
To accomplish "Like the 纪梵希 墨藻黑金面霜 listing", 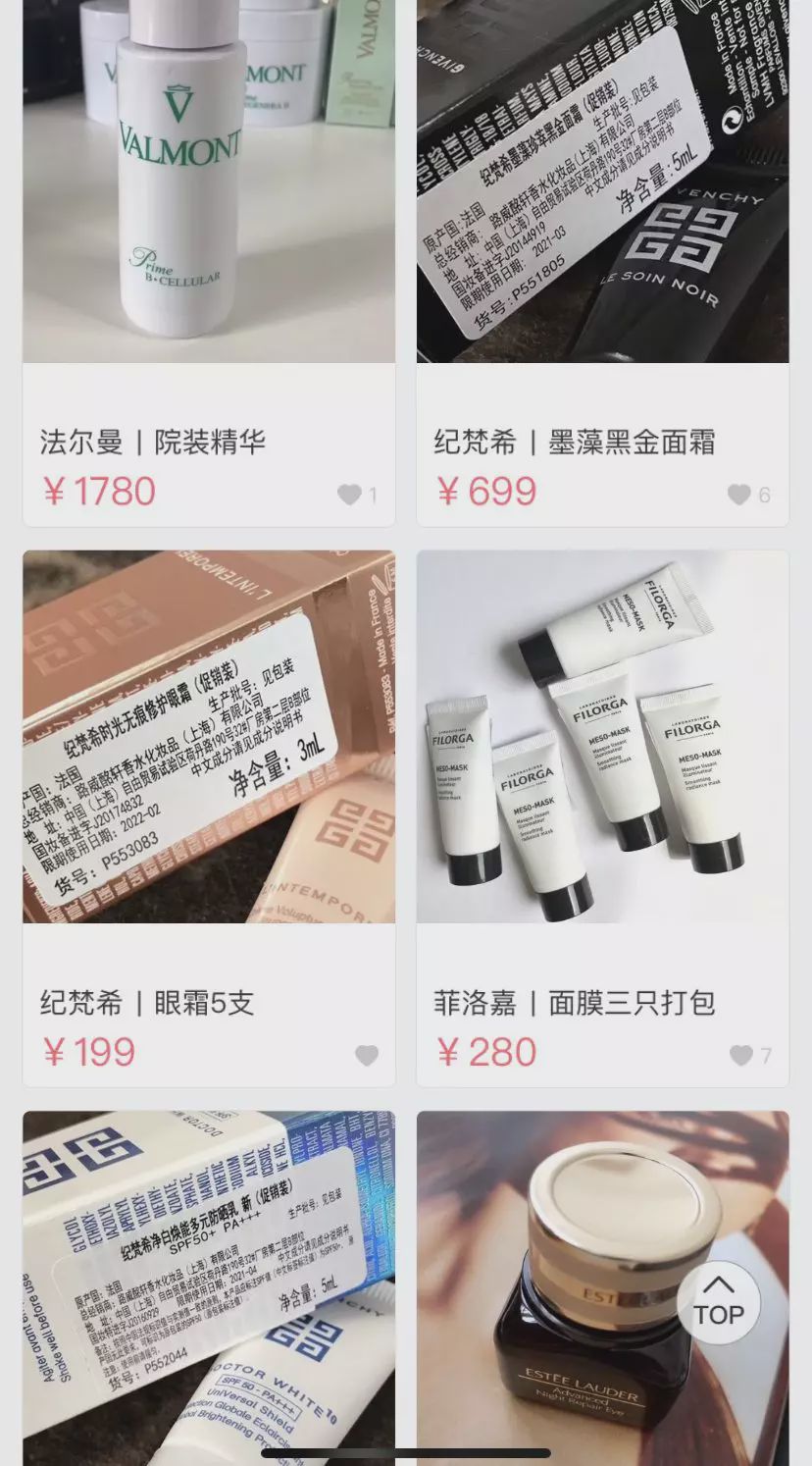I will pos(739,496).
